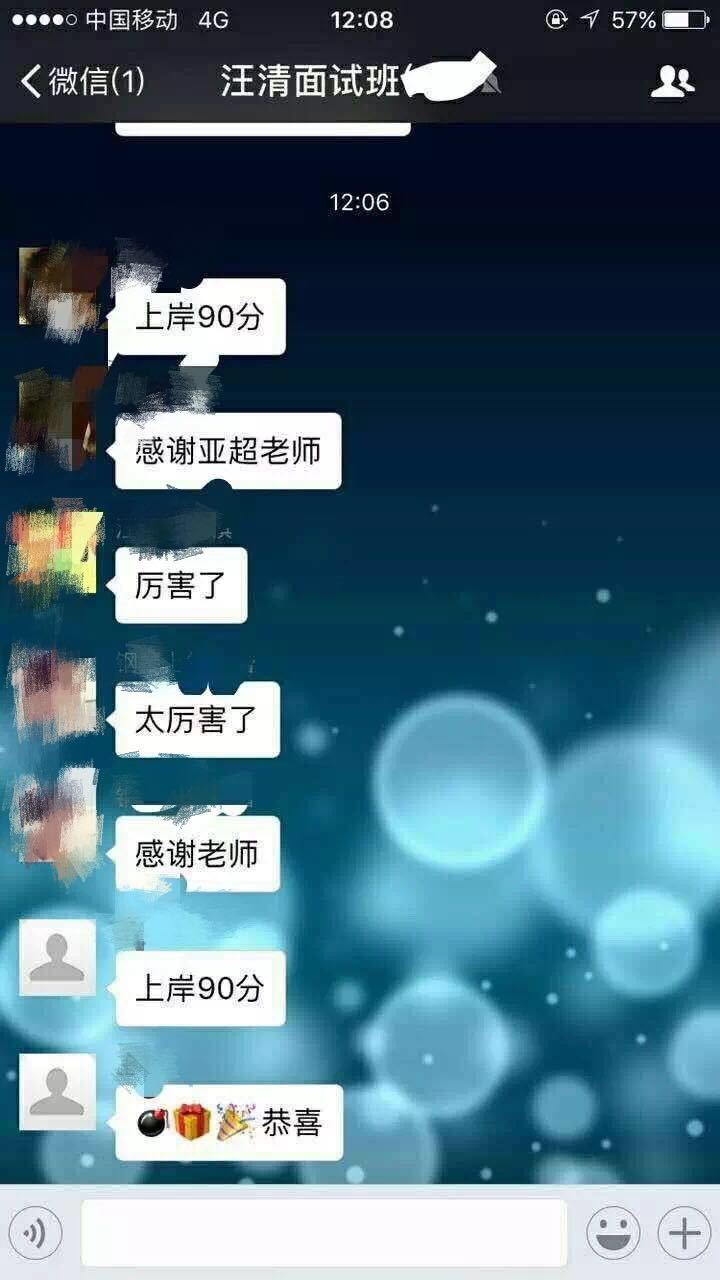The image size is (720, 1280).
Task: Tap the message text field
Action: click(324, 1233)
